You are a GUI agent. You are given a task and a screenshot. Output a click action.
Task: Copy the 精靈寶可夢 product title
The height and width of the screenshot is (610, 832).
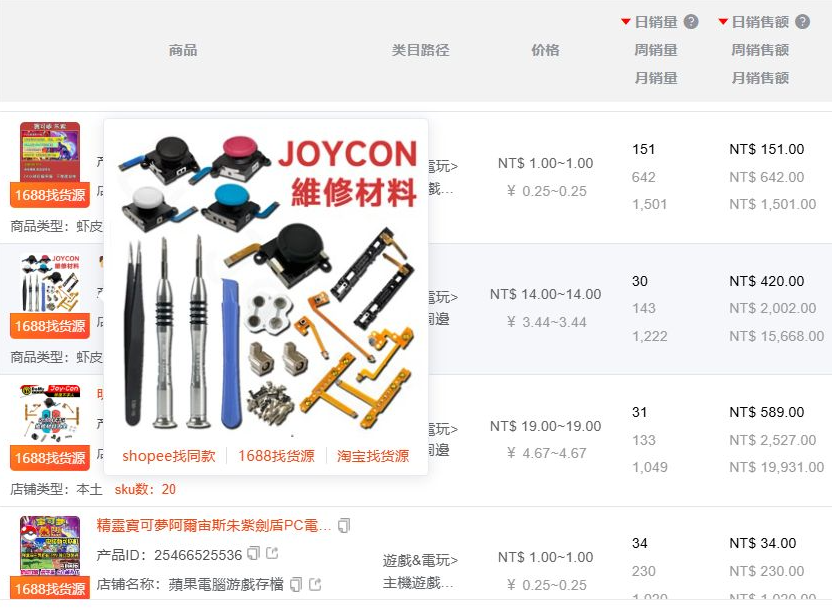point(344,525)
